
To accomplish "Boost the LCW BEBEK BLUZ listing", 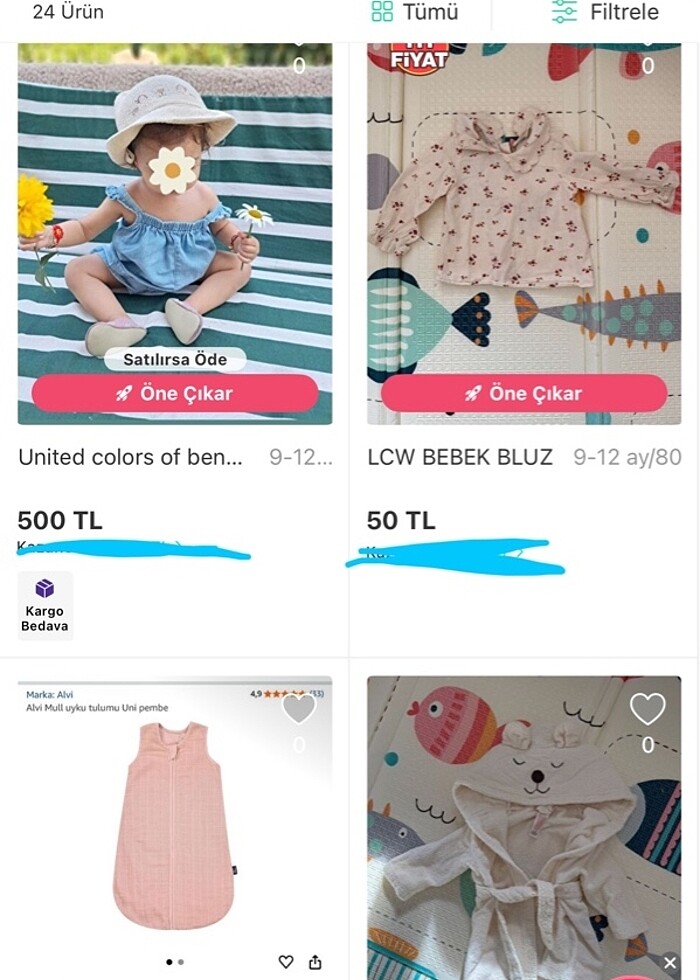I will coord(524,393).
